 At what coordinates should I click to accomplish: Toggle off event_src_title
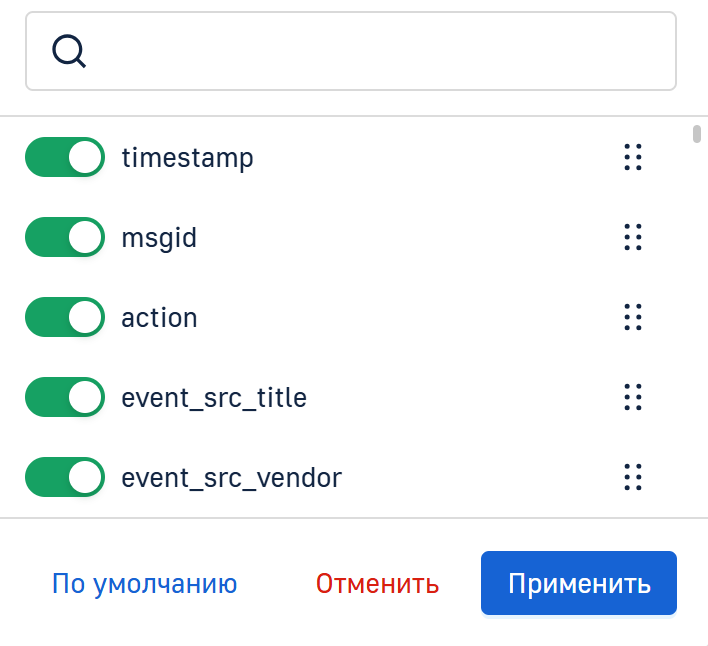click(x=65, y=397)
